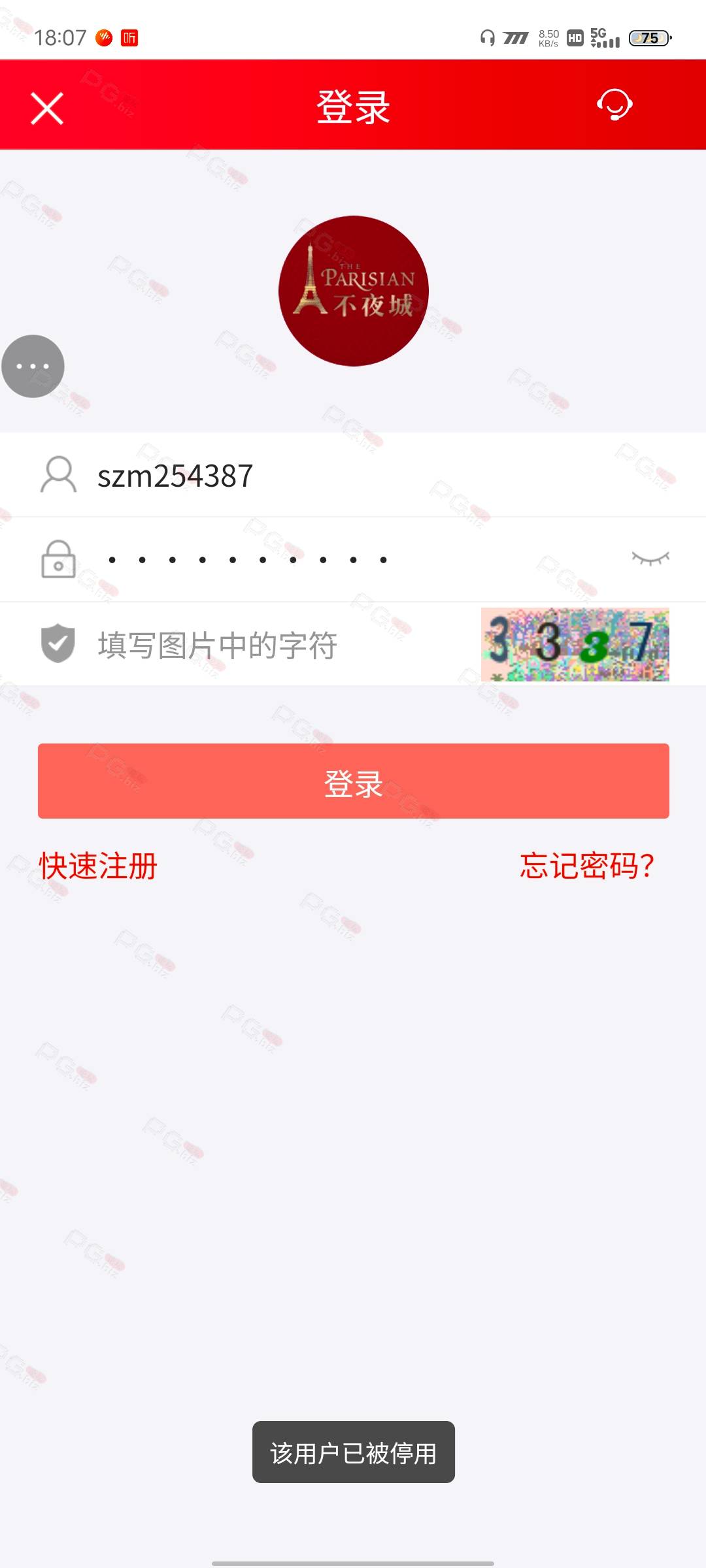706x1568 pixels.
Task: Open 忘记密码? password recovery
Action: coord(587,866)
